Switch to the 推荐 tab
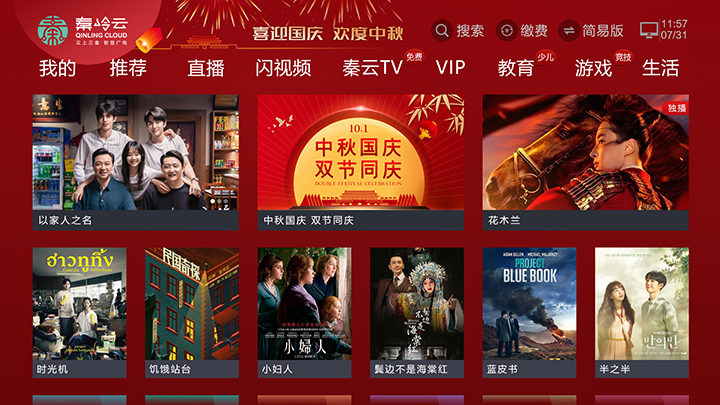Image resolution: width=720 pixels, height=405 pixels. (128, 68)
